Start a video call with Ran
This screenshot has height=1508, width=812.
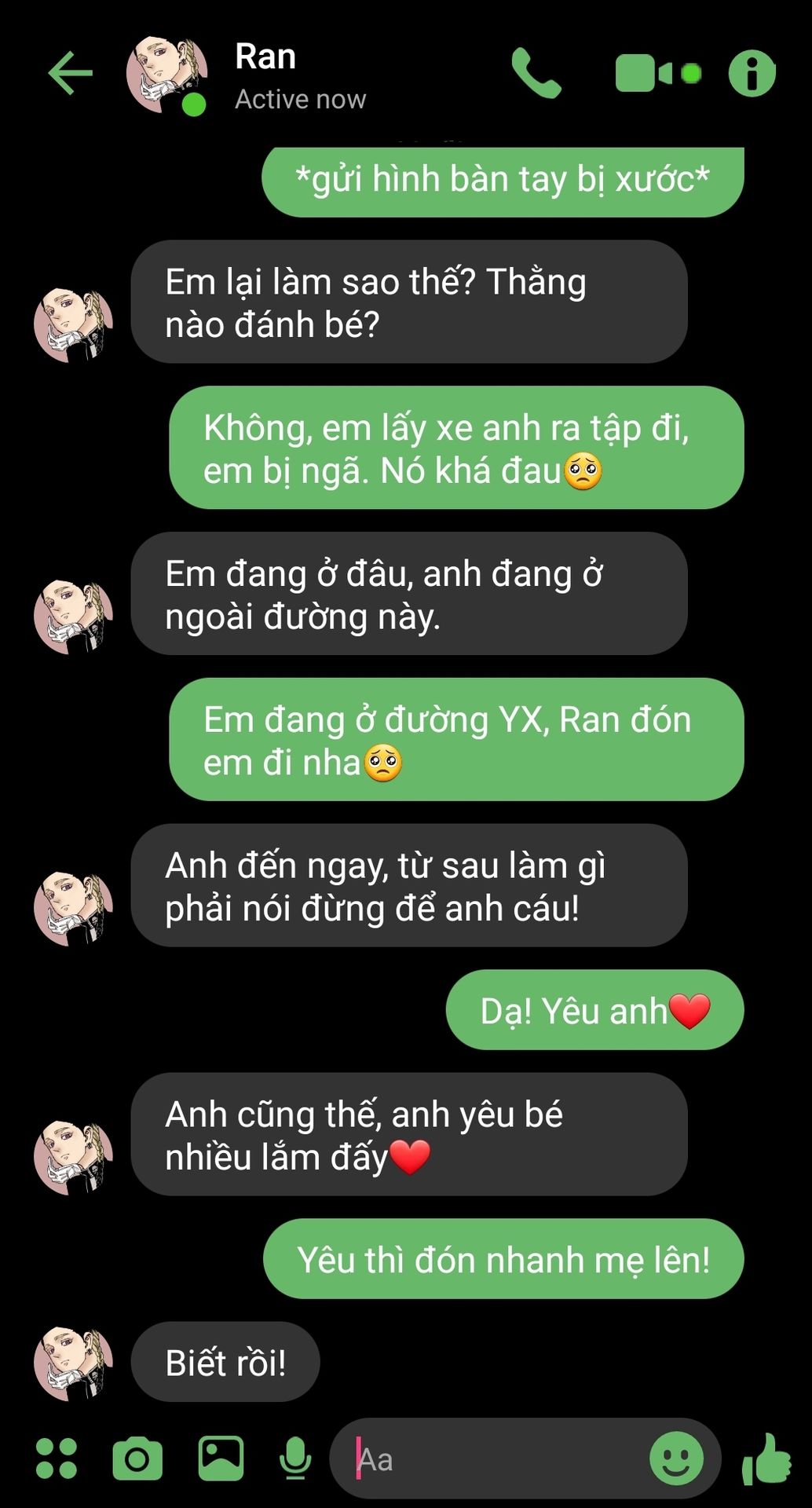[x=657, y=73]
